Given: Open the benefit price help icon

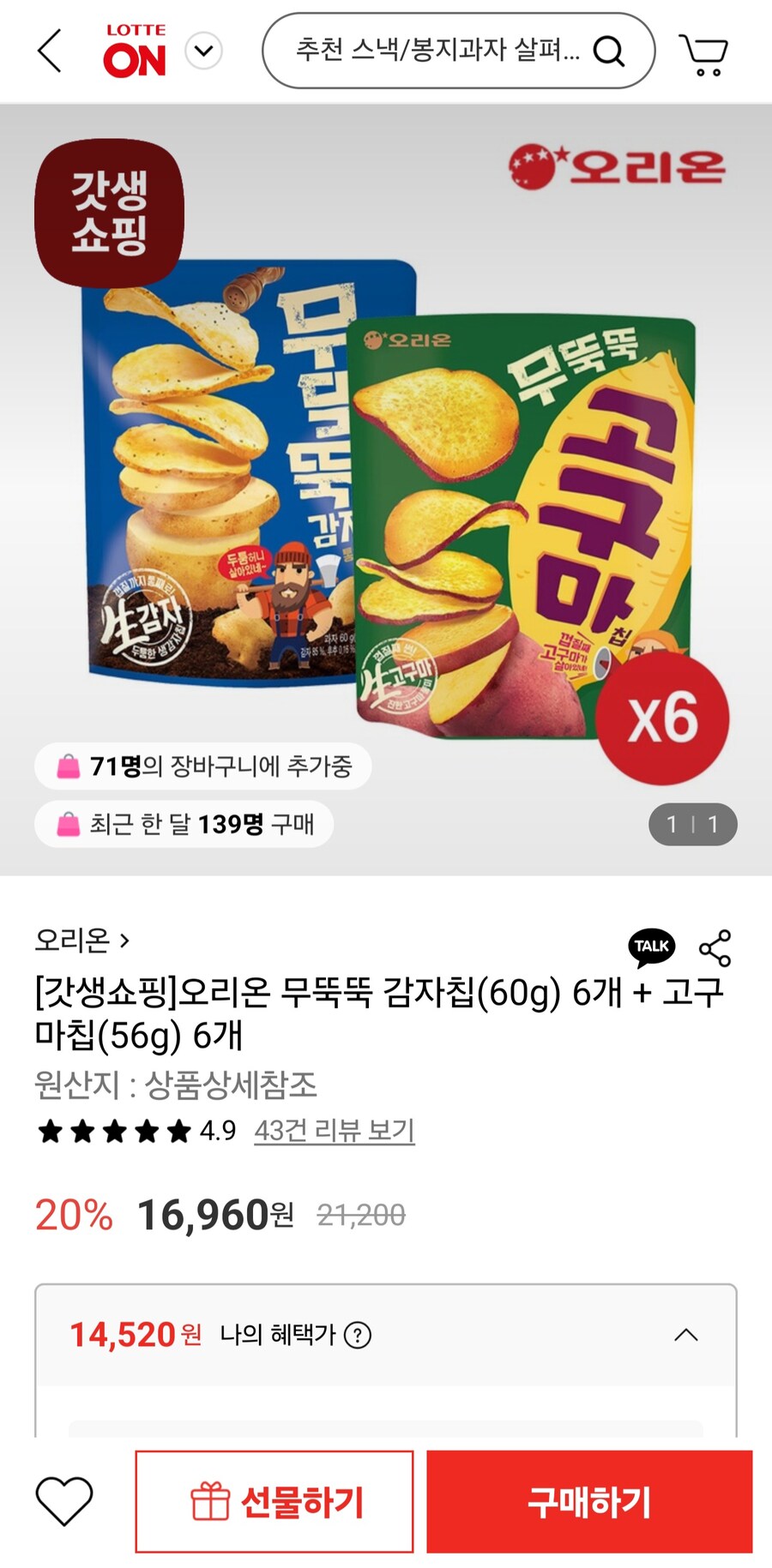Looking at the screenshot, I should click(359, 1334).
